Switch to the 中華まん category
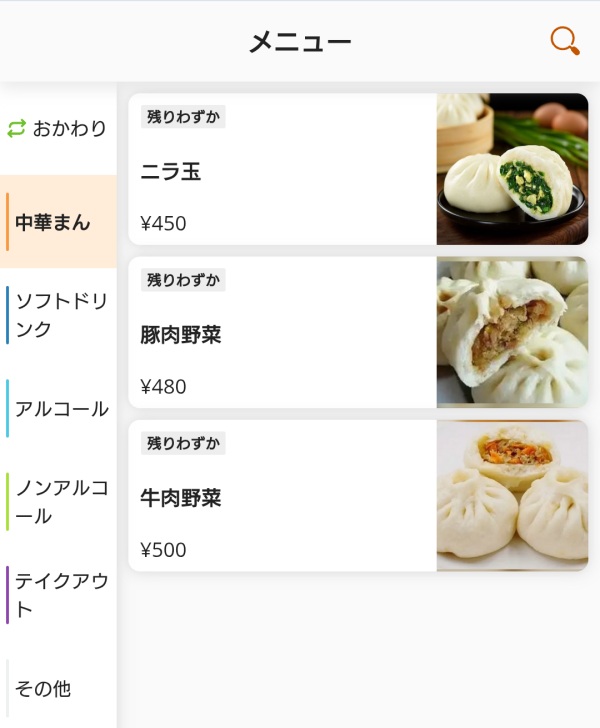This screenshot has width=600, height=728. 58,222
